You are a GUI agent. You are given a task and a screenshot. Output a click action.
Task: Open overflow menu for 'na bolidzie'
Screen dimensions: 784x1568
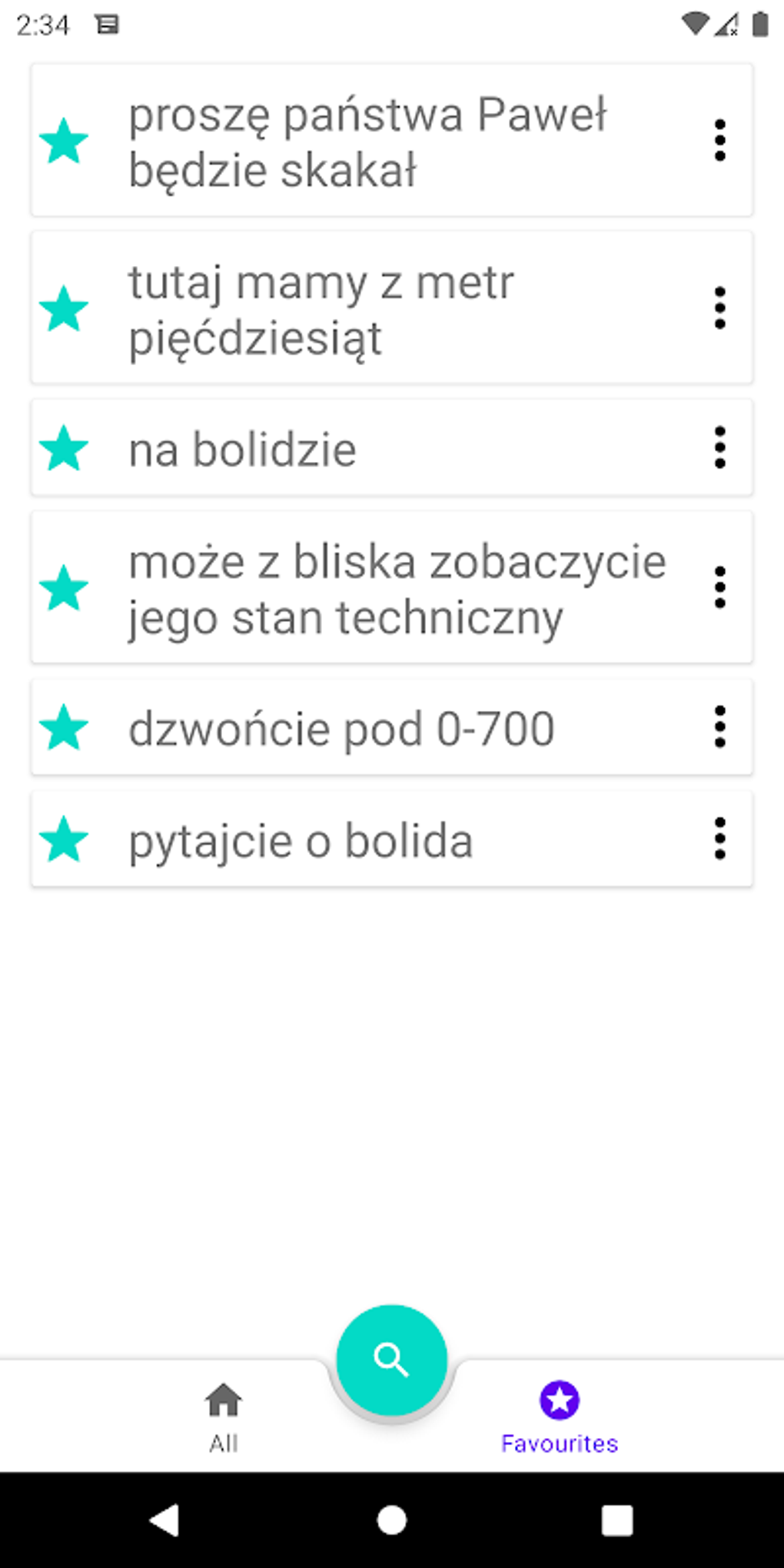[x=719, y=447]
